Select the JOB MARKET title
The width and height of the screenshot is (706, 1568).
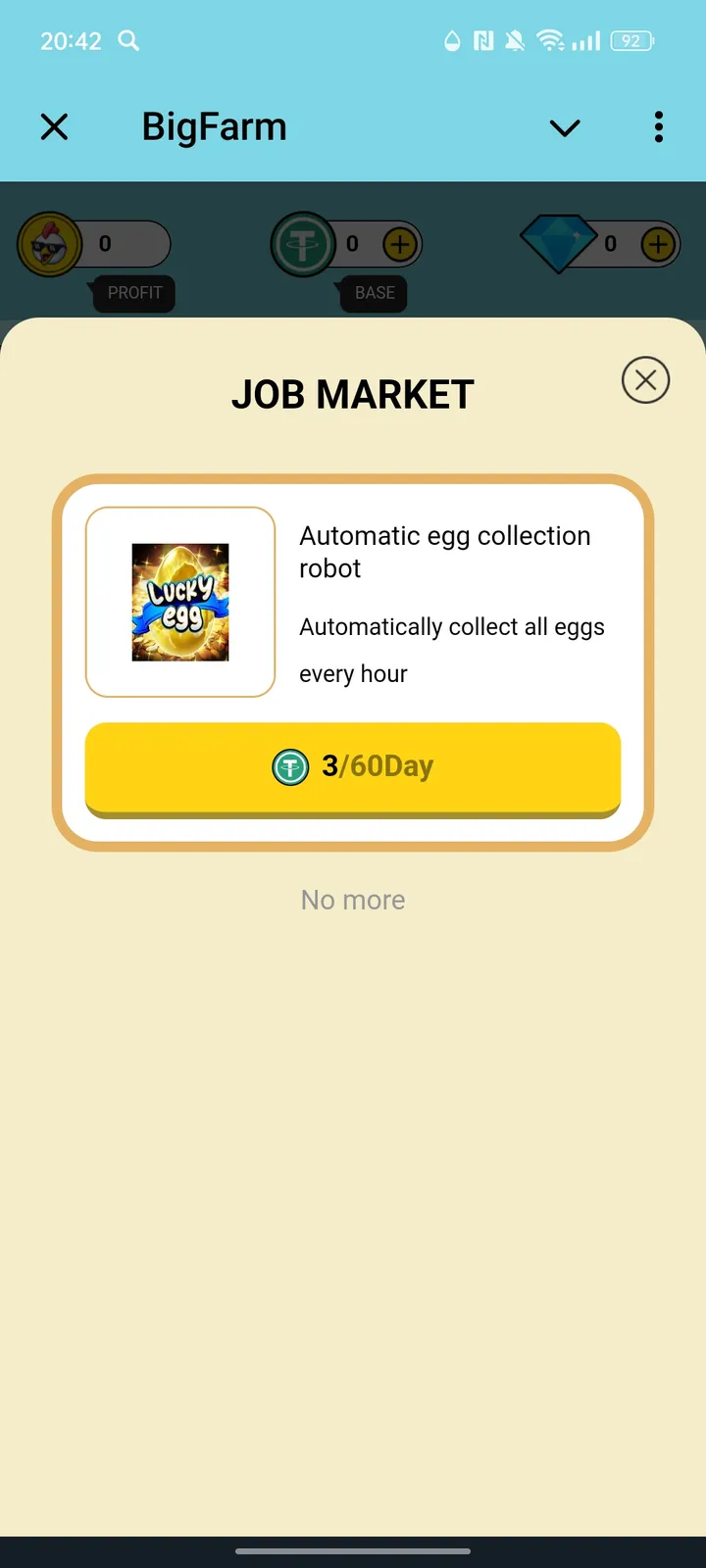click(352, 394)
